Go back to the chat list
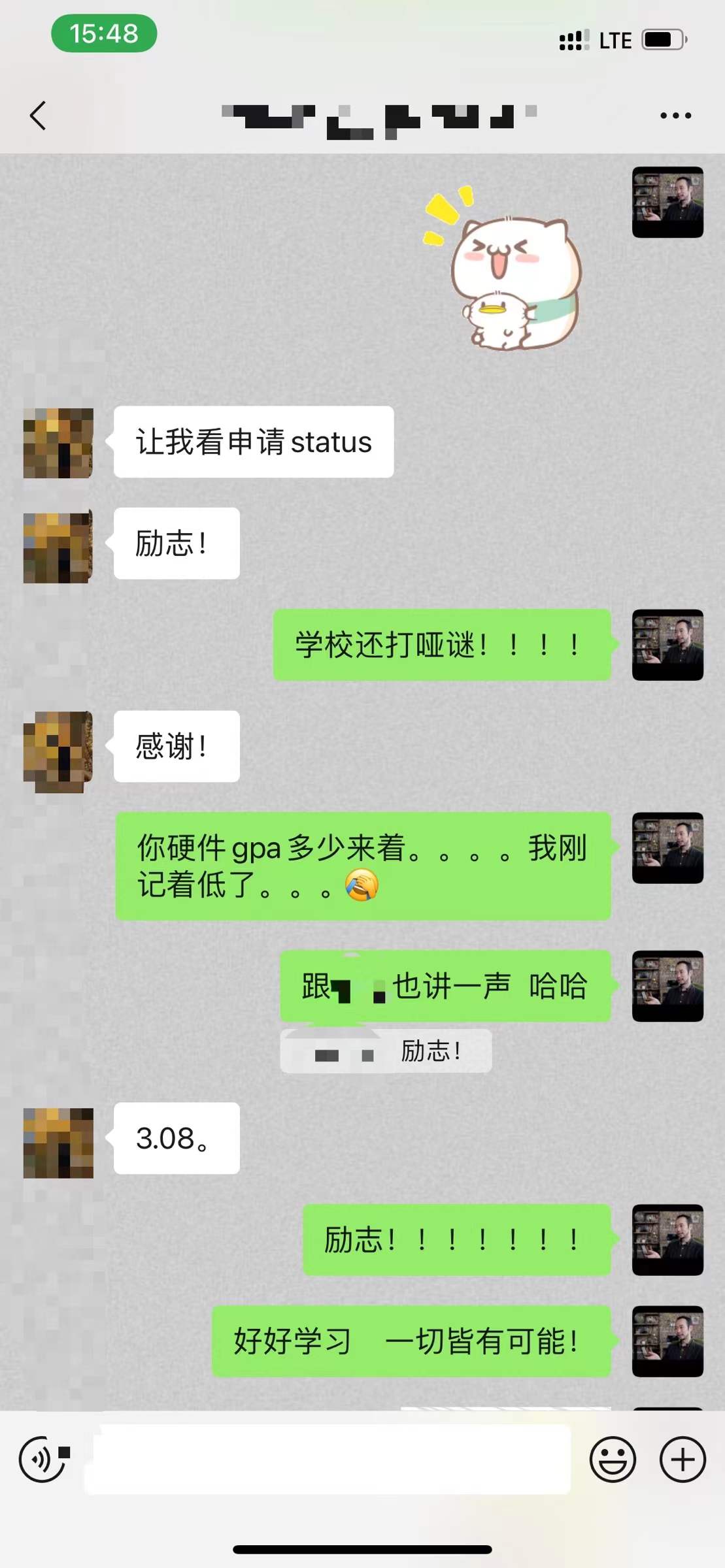The width and height of the screenshot is (725, 1568). pos(38,116)
